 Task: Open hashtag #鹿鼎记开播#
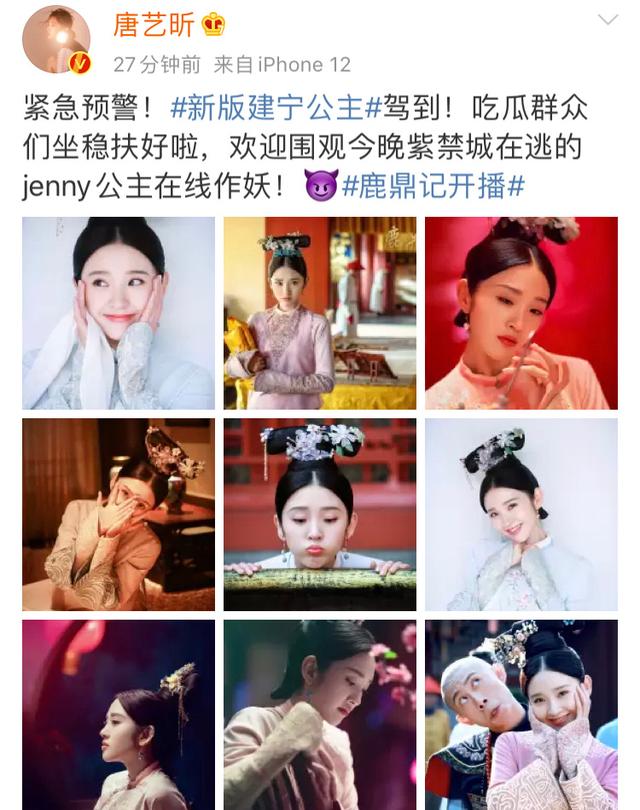[434, 186]
